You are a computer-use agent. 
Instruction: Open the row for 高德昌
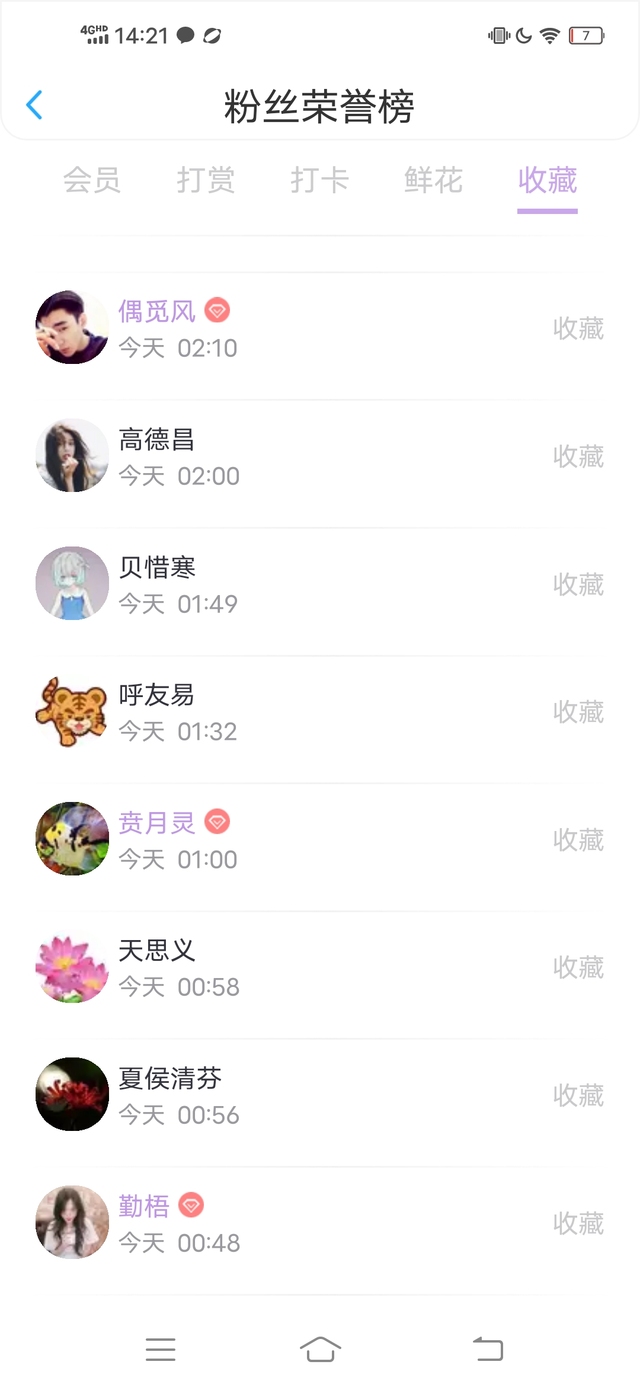320,456
